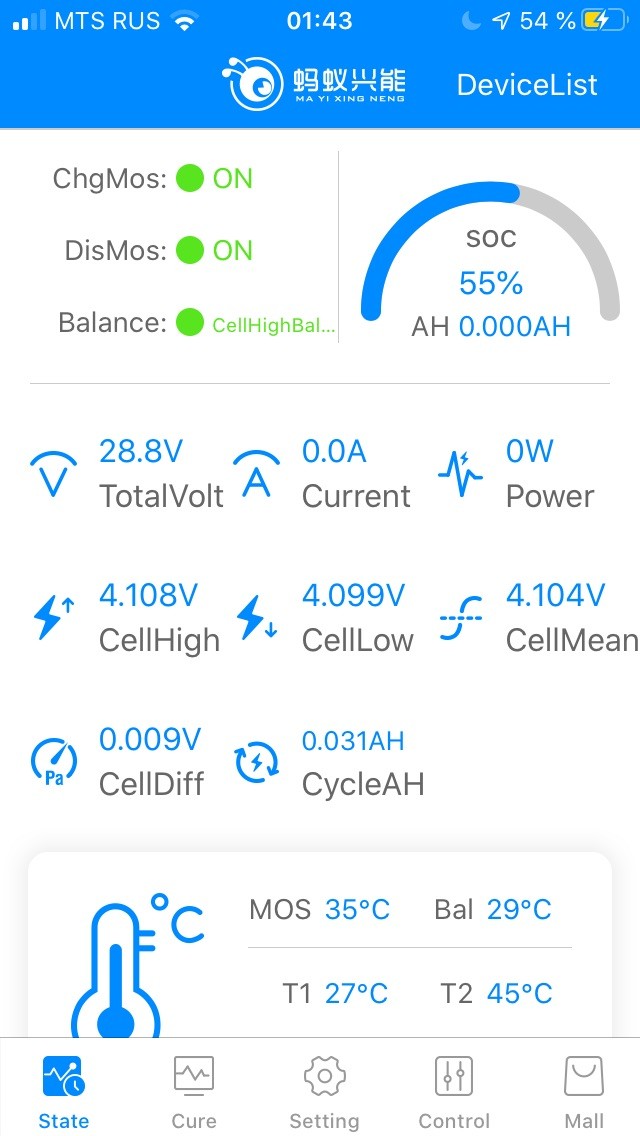Open the Setting tab
This screenshot has width=640, height=1136.
pos(324,1090)
